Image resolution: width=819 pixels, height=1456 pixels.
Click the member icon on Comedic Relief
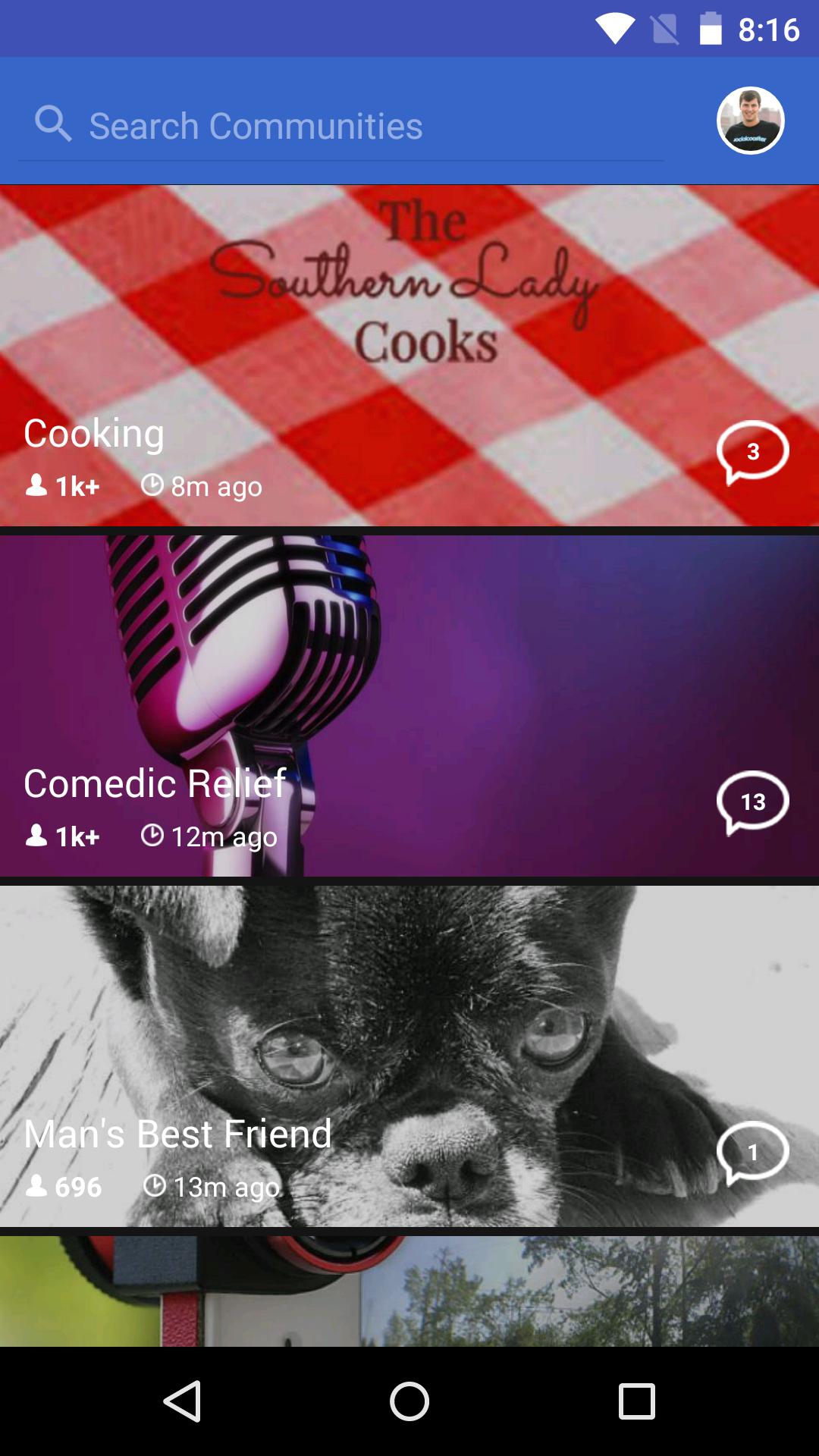[36, 836]
